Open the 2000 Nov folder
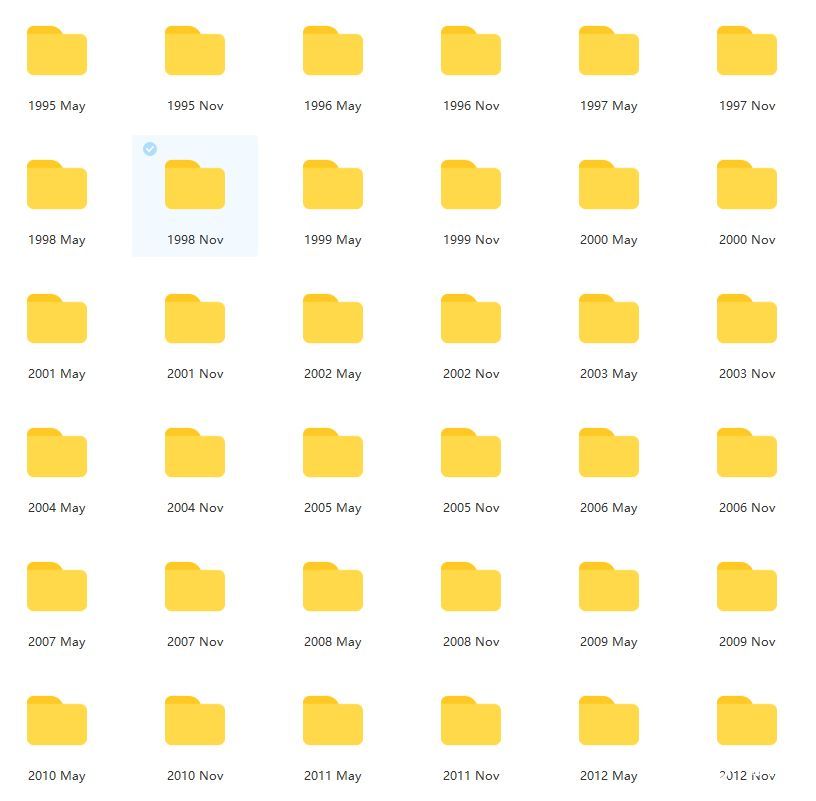Image resolution: width=816 pixels, height=801 pixels. pos(747,186)
